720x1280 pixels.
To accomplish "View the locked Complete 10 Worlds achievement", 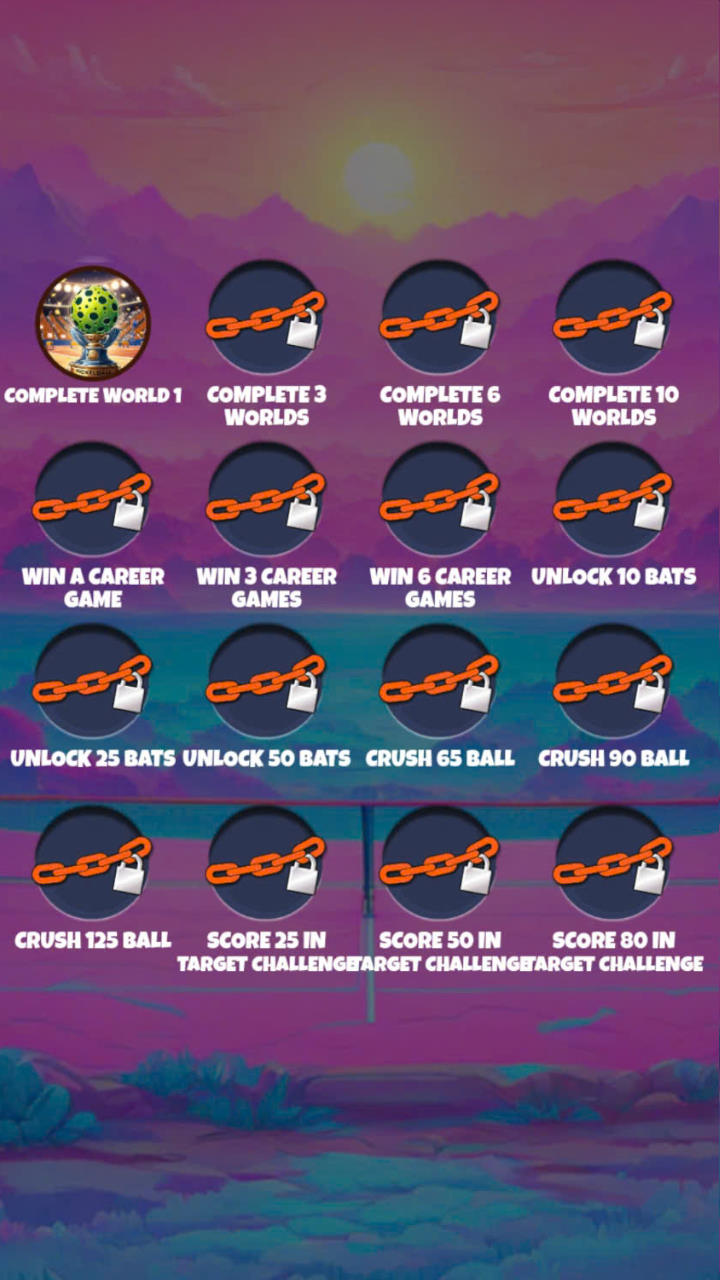I will point(613,318).
